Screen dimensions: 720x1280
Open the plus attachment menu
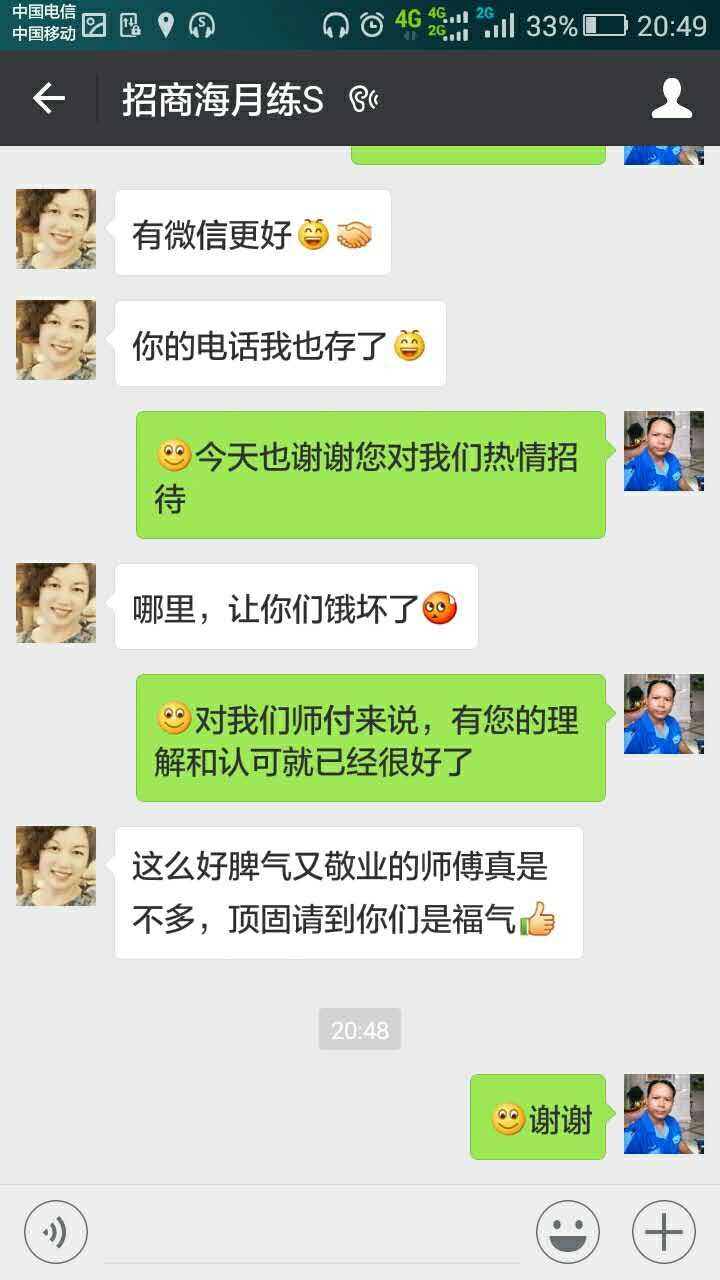pyautogui.click(x=664, y=1231)
